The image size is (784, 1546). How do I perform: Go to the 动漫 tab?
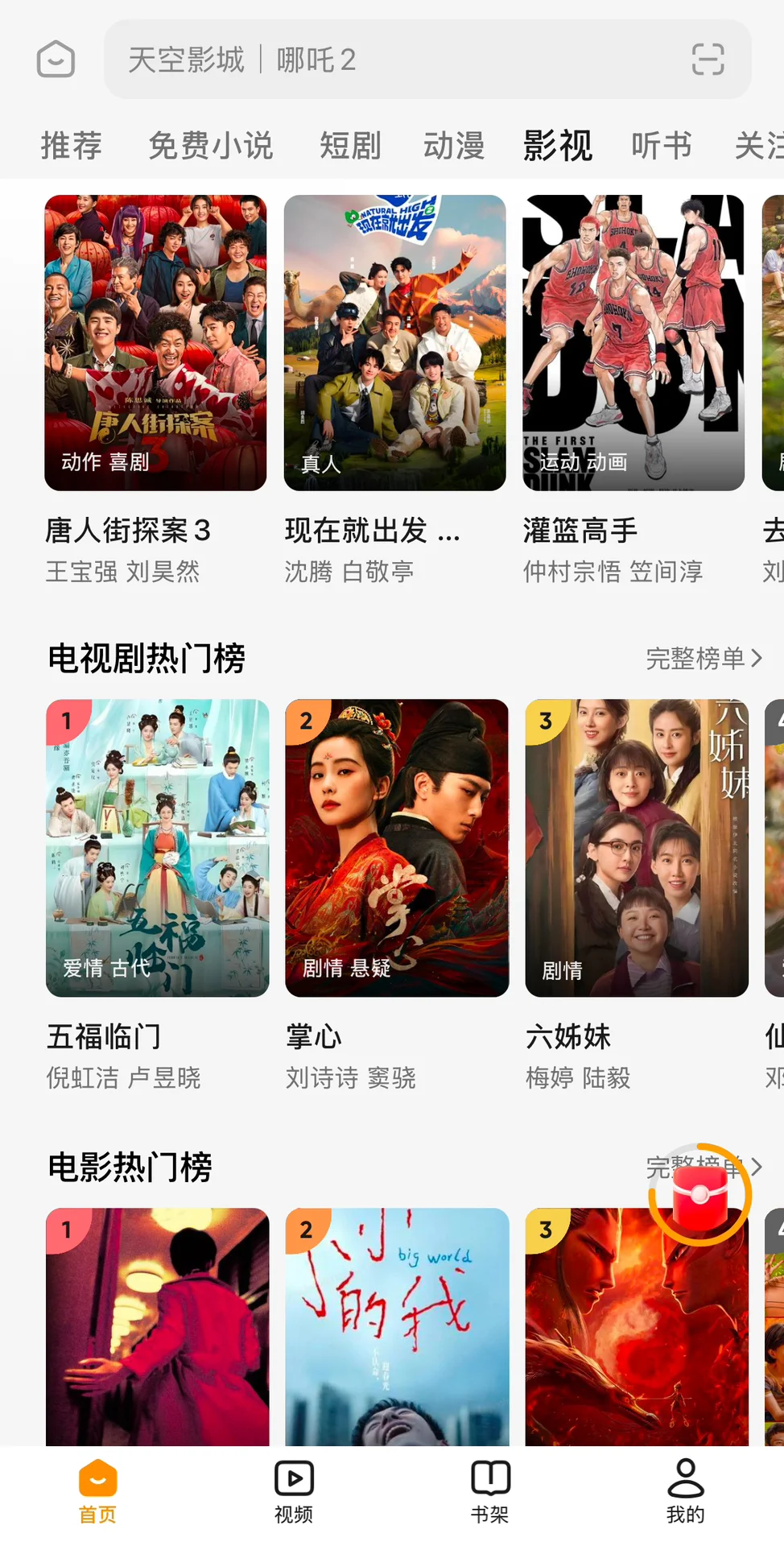point(454,147)
